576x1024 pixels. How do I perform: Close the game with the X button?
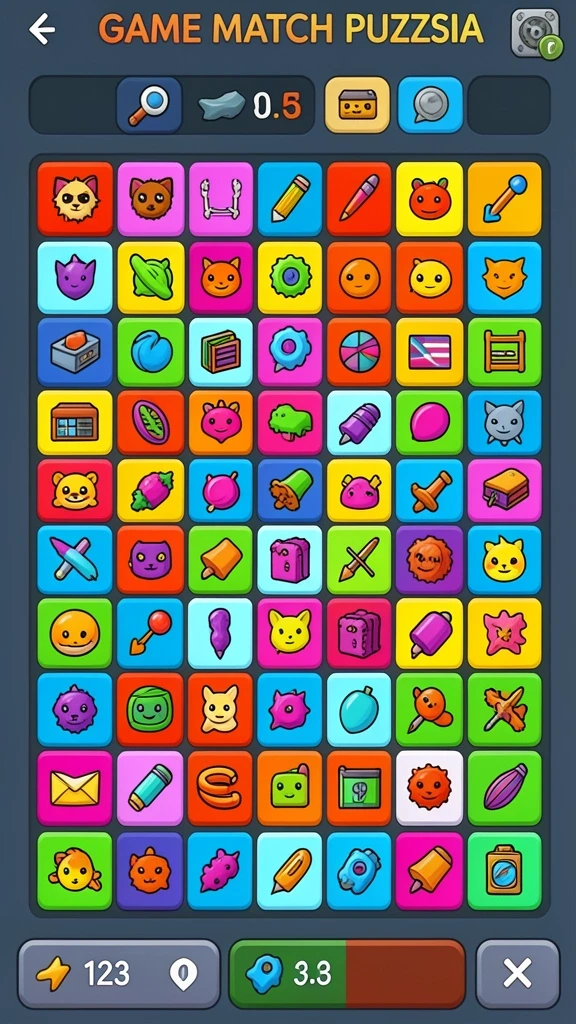point(517,974)
